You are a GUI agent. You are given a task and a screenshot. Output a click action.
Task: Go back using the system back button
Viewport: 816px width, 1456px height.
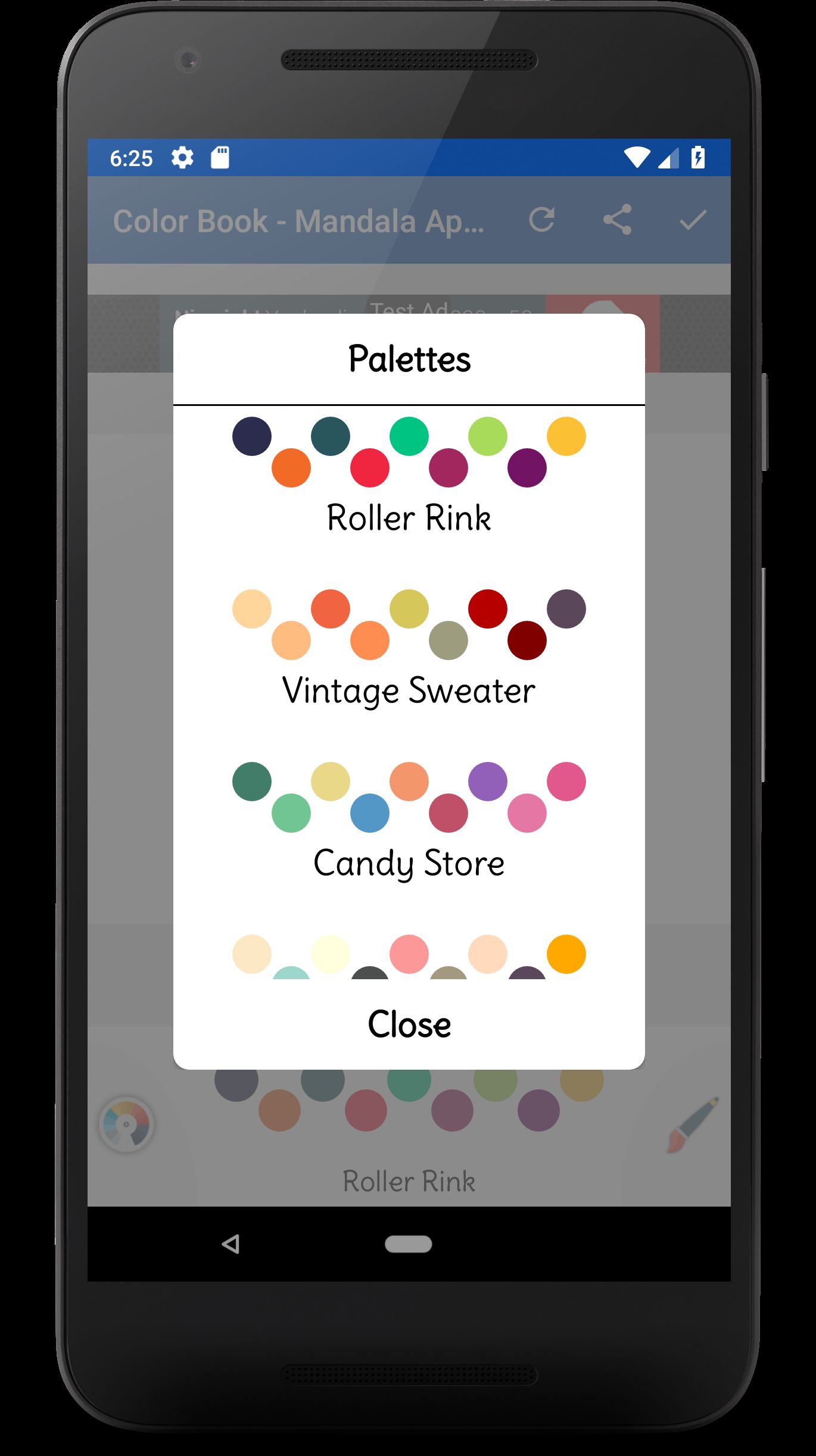[231, 1243]
